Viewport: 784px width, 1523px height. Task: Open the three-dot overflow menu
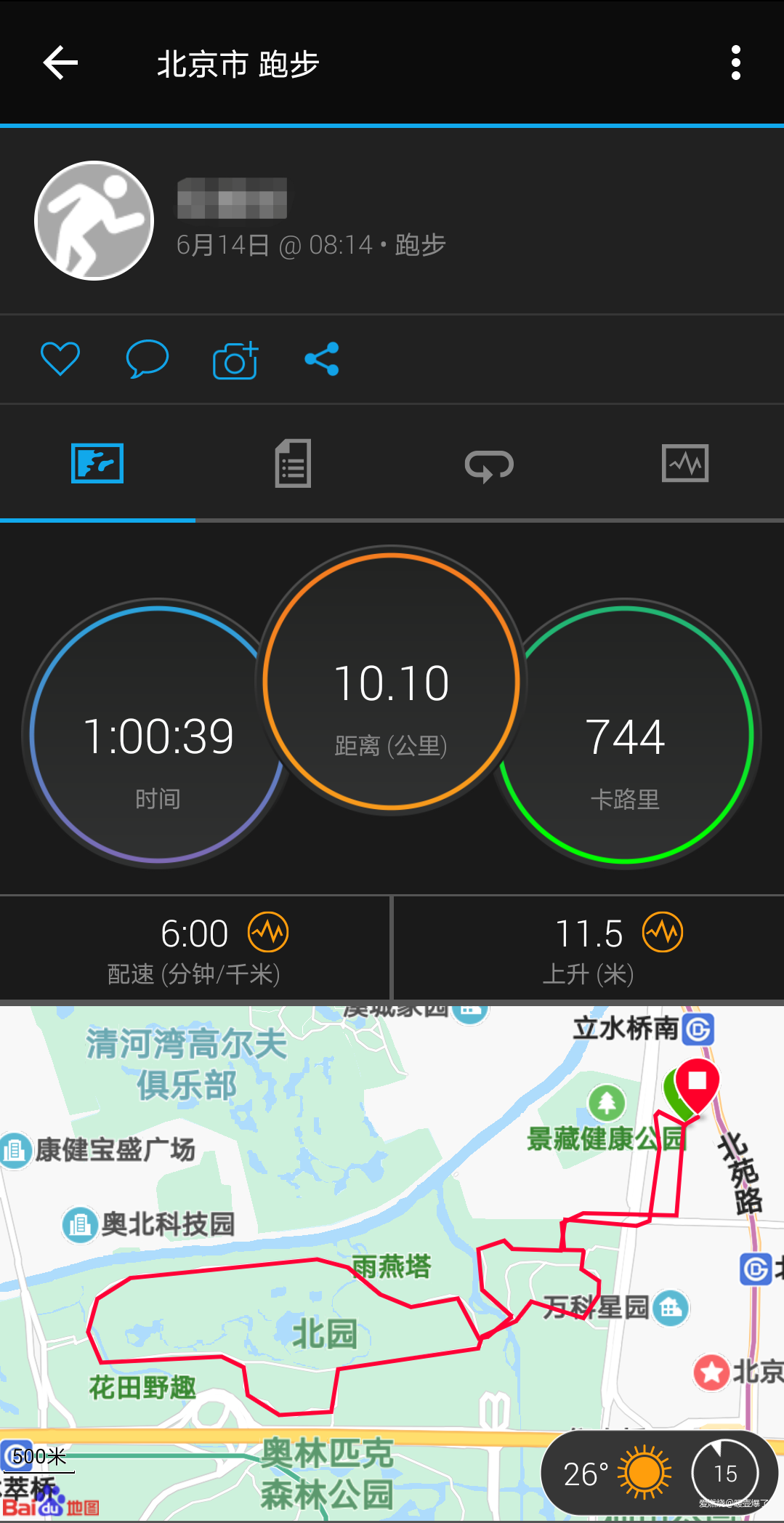(x=735, y=63)
